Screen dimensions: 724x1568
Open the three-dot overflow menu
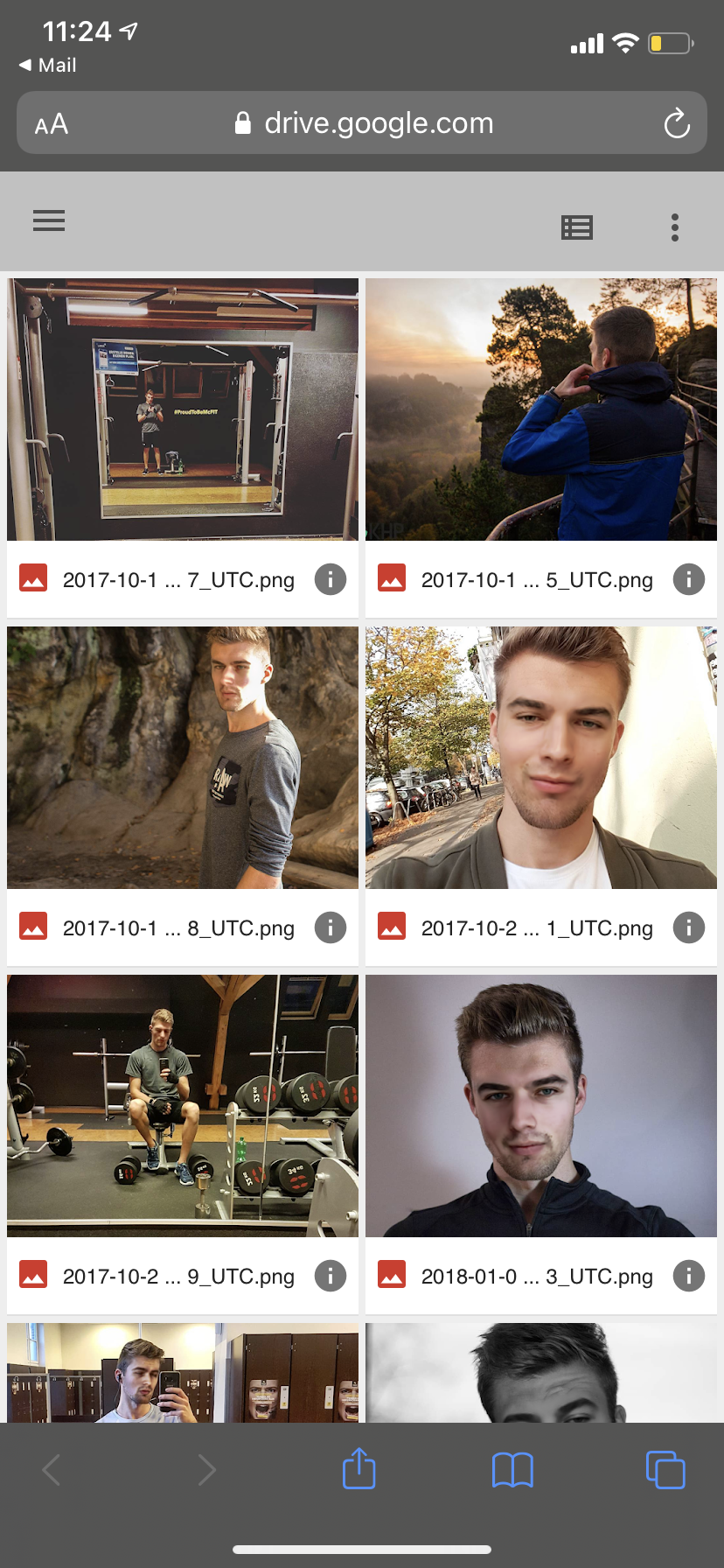point(674,227)
